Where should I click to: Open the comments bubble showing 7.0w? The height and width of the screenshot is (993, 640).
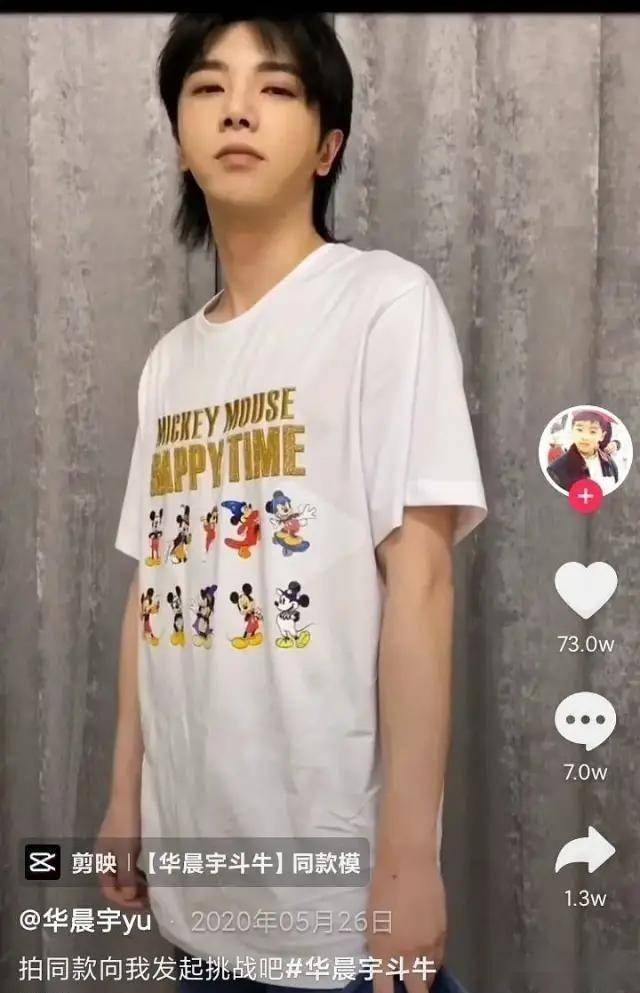click(x=585, y=720)
